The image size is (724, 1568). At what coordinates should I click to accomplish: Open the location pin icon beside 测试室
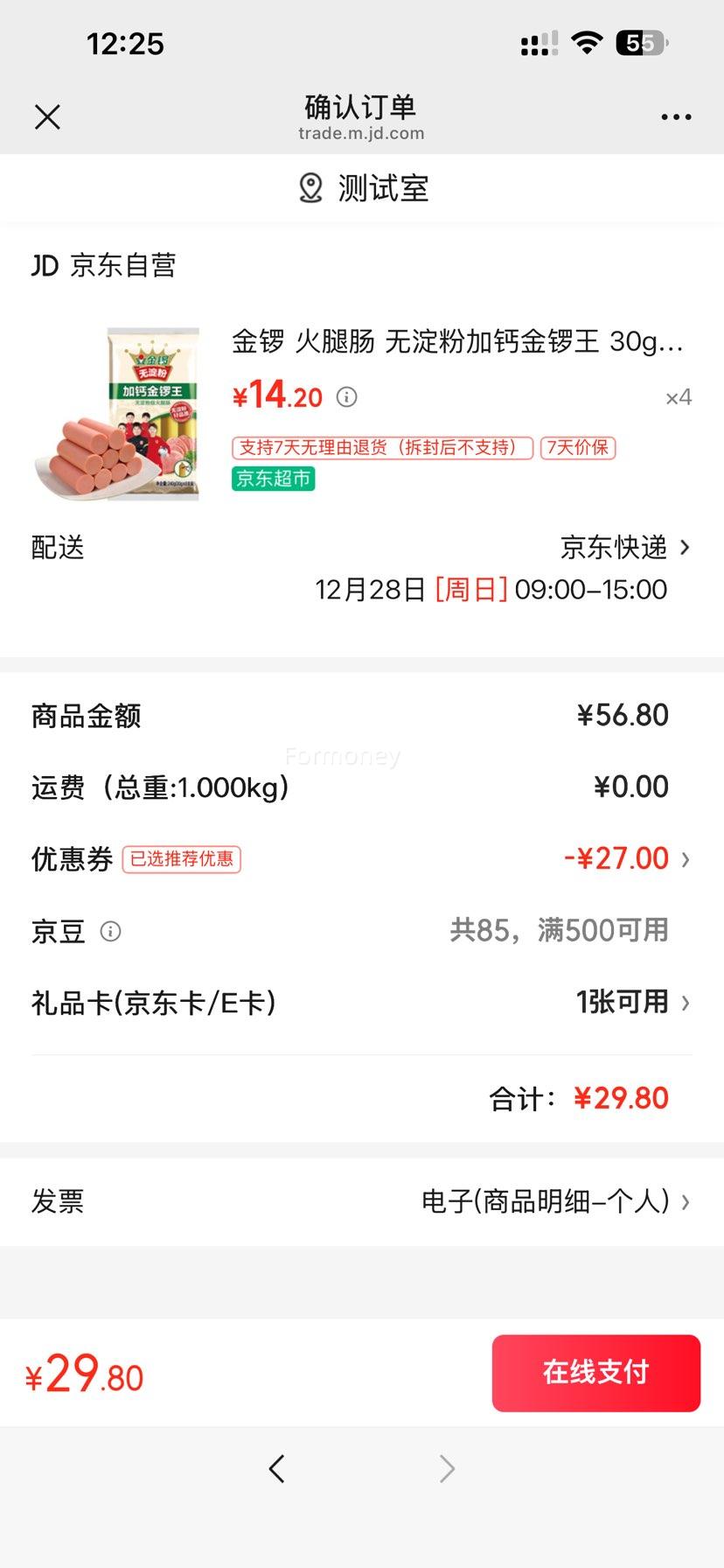[x=309, y=187]
